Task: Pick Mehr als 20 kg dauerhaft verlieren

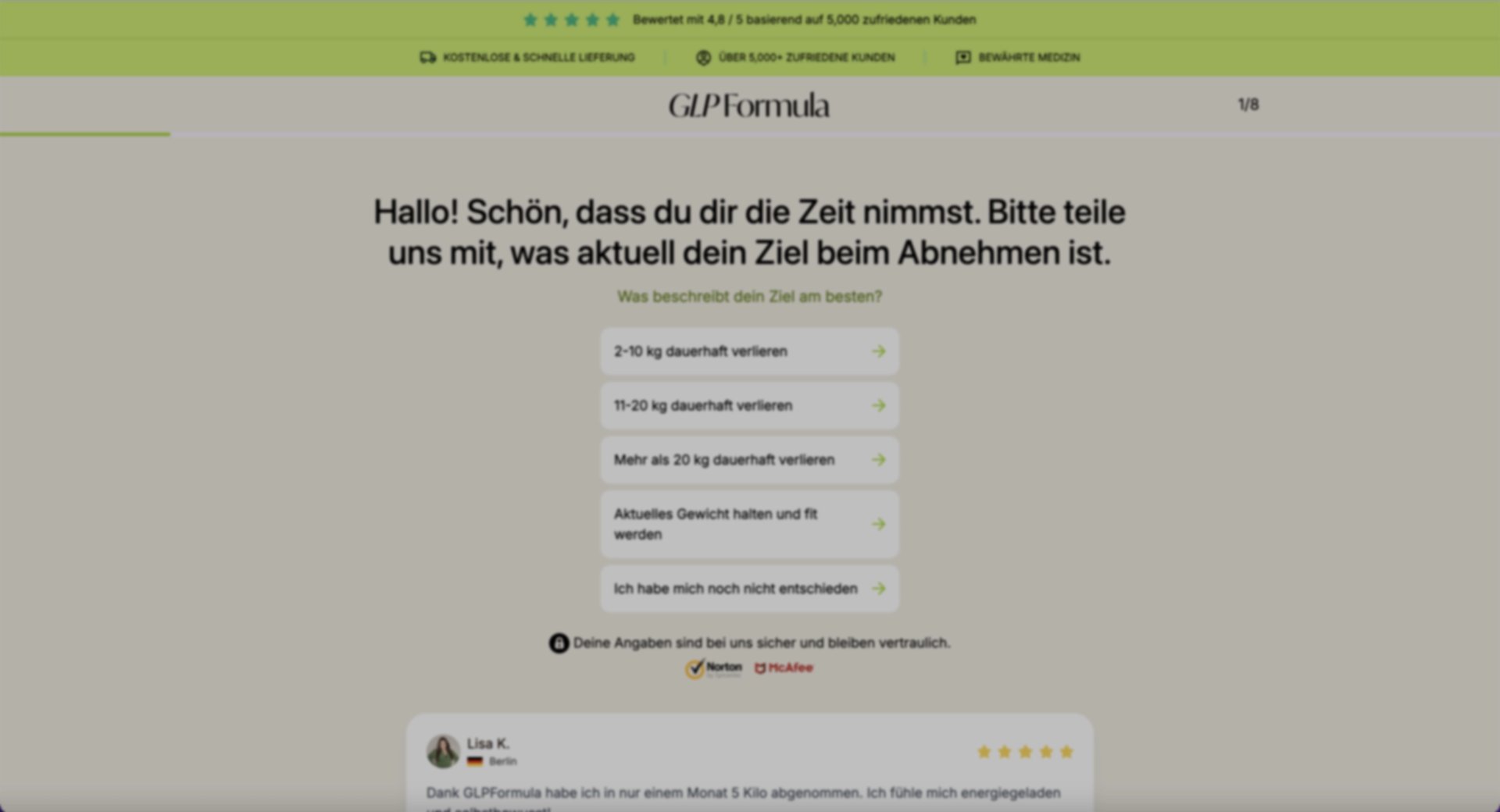Action: point(748,460)
